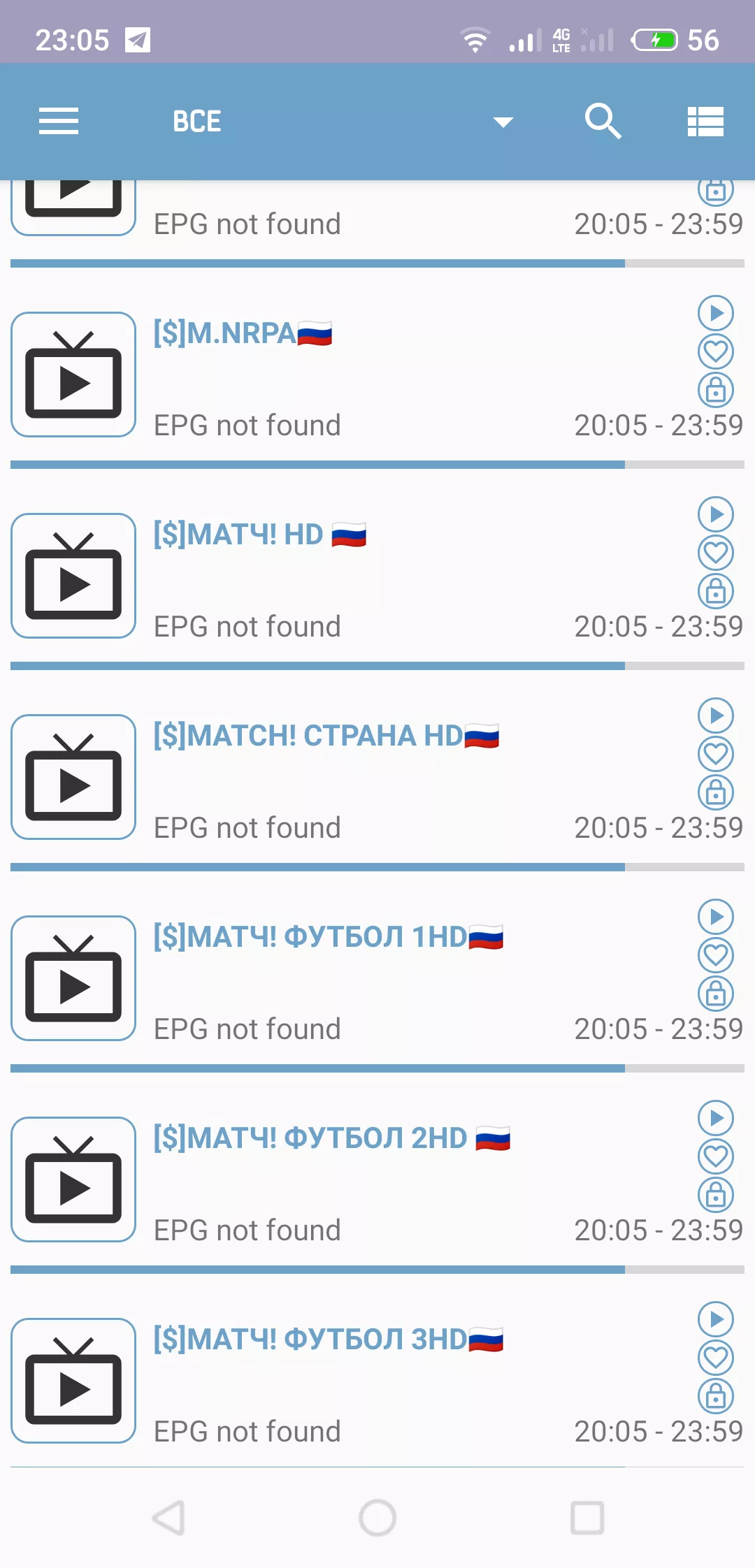Open the hamburger drawer menu

tap(59, 122)
